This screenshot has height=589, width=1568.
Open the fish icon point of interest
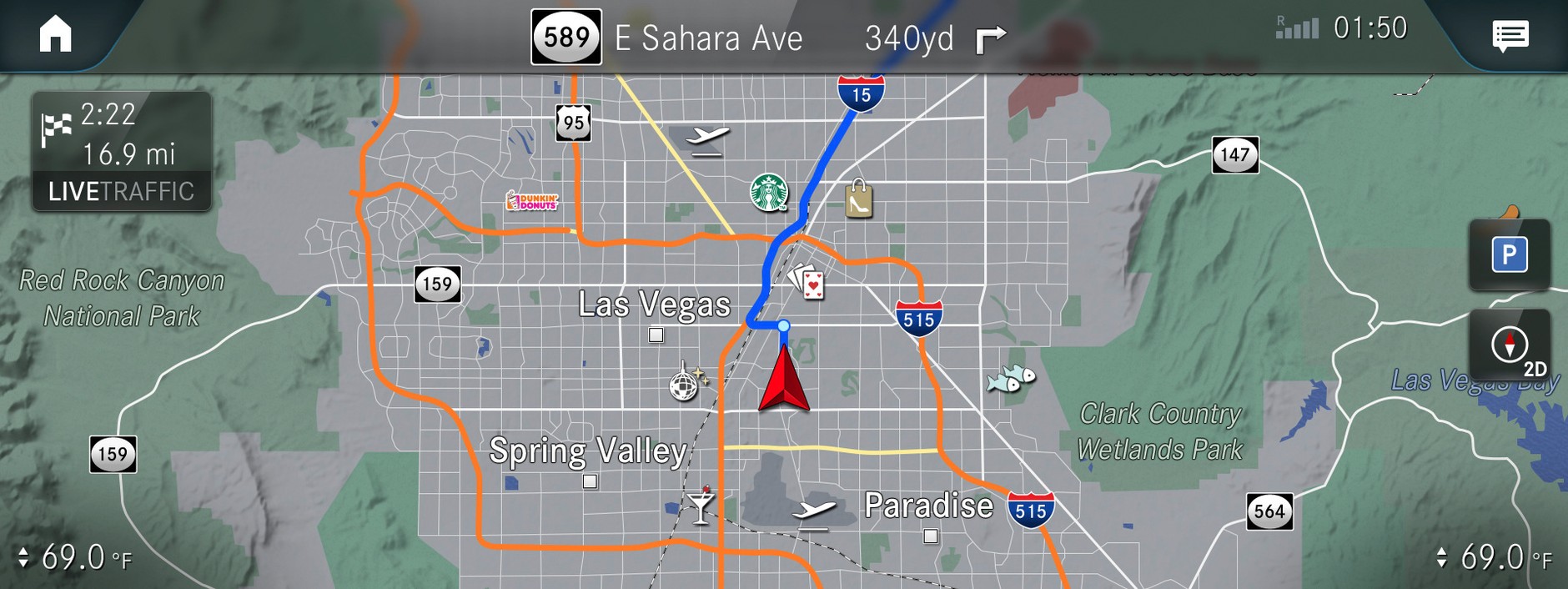pos(1011,379)
